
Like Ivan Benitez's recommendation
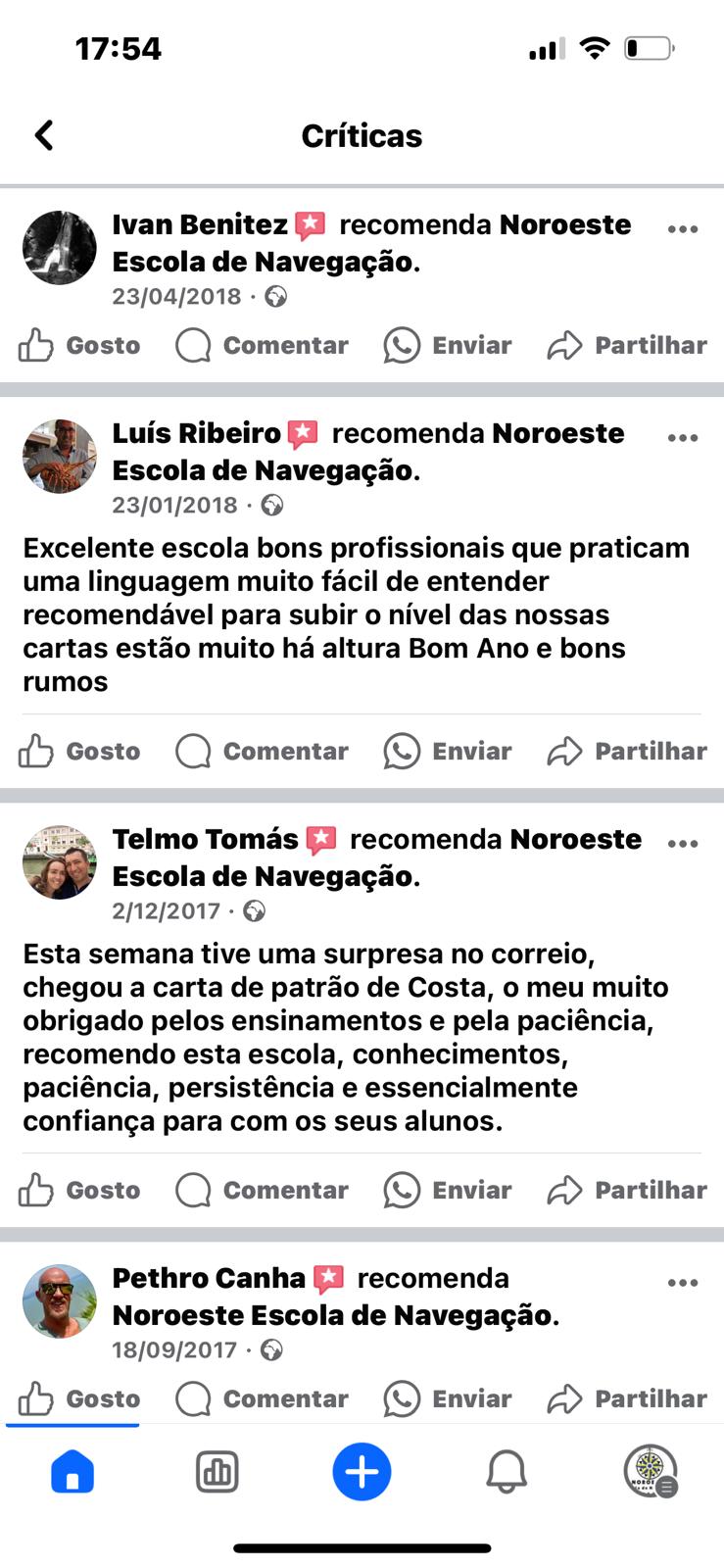(x=79, y=345)
